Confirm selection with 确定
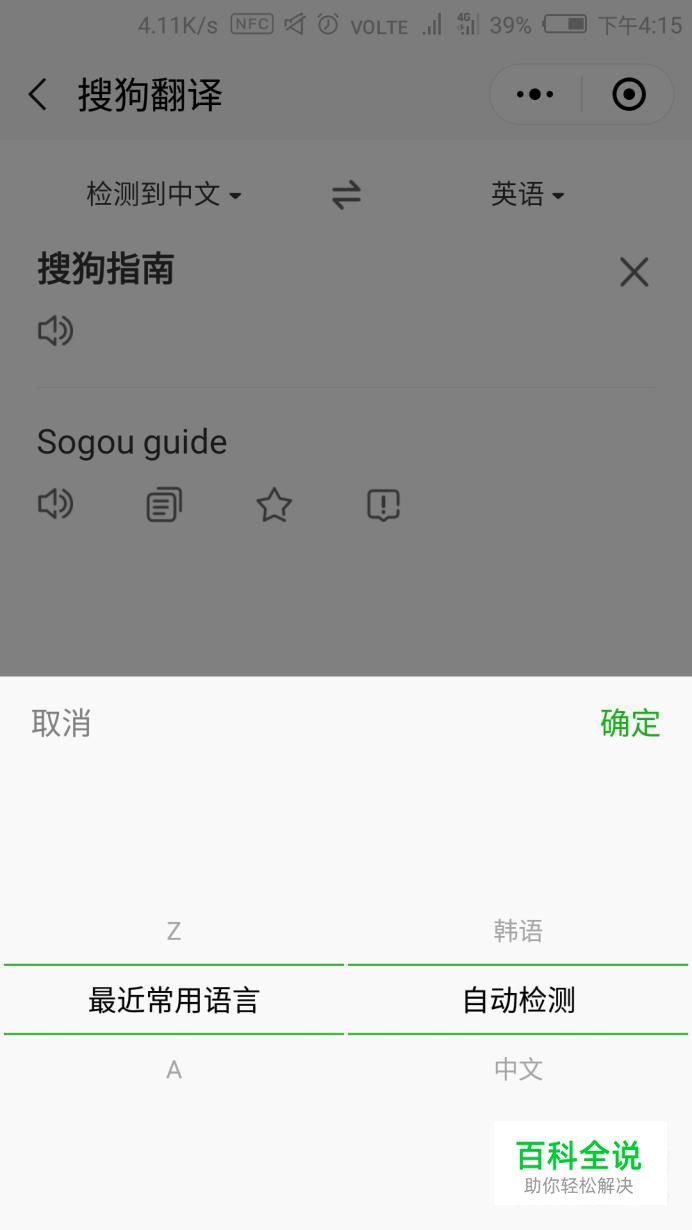 (x=630, y=723)
